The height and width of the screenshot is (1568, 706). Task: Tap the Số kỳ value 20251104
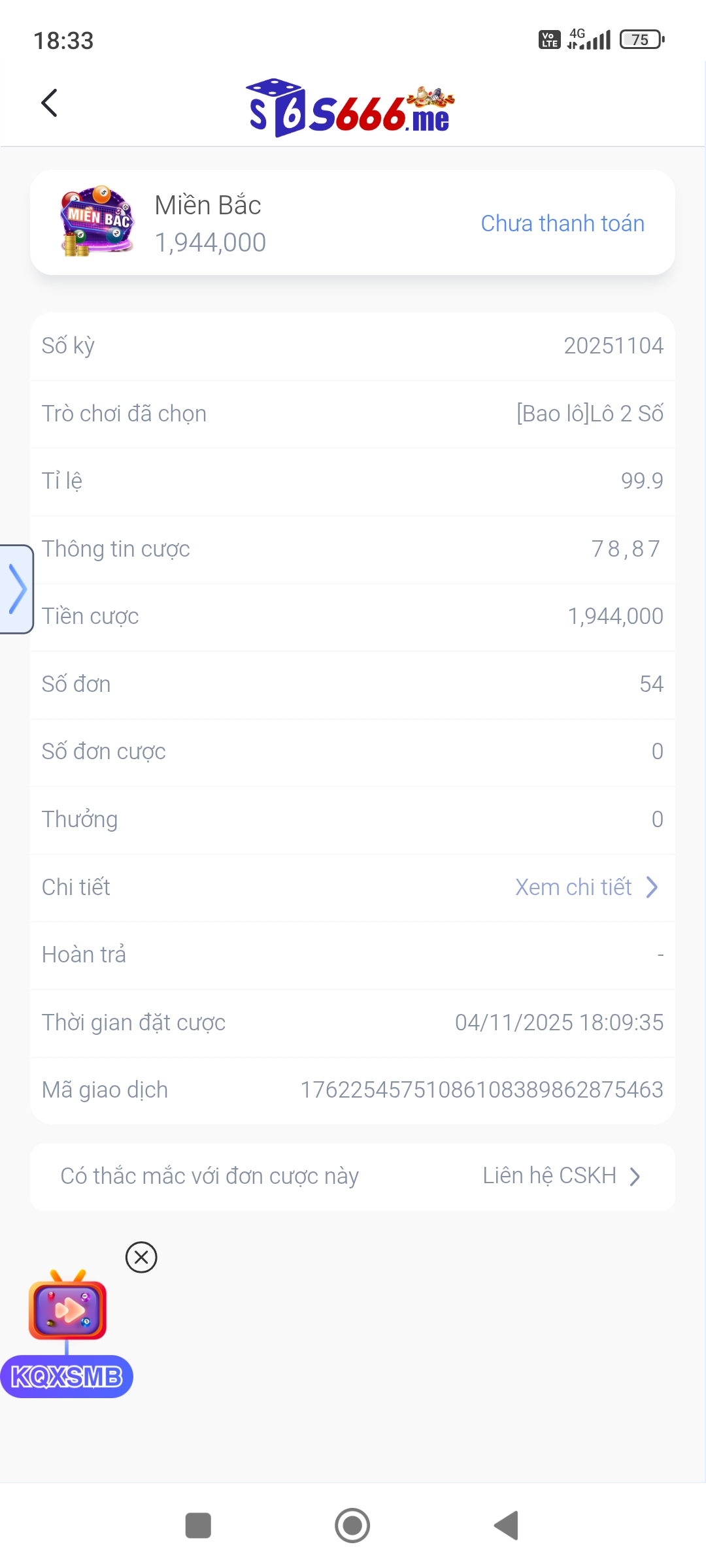coord(614,345)
